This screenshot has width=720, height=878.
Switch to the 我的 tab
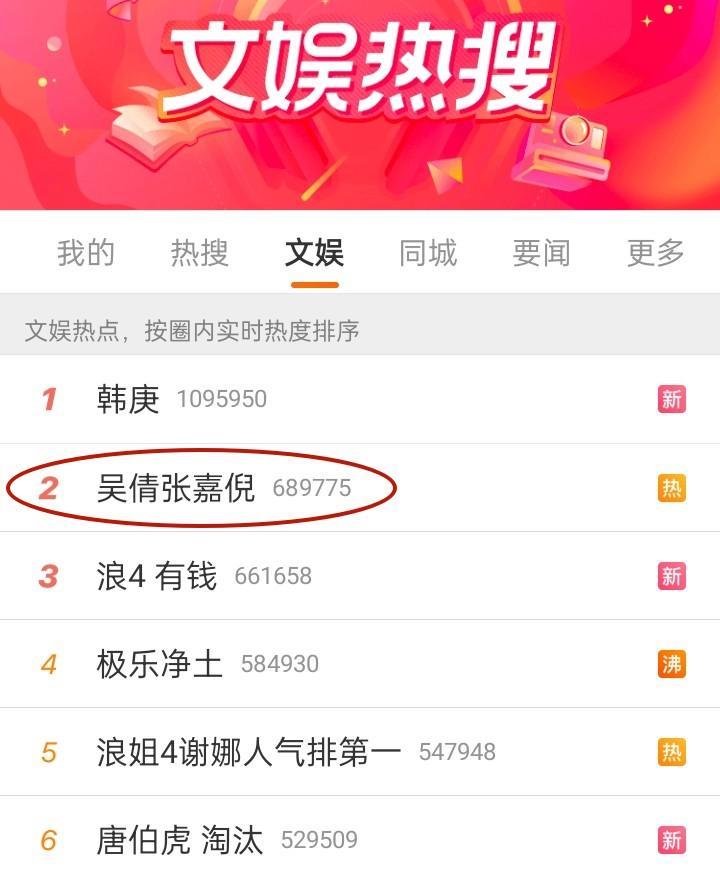(86, 253)
